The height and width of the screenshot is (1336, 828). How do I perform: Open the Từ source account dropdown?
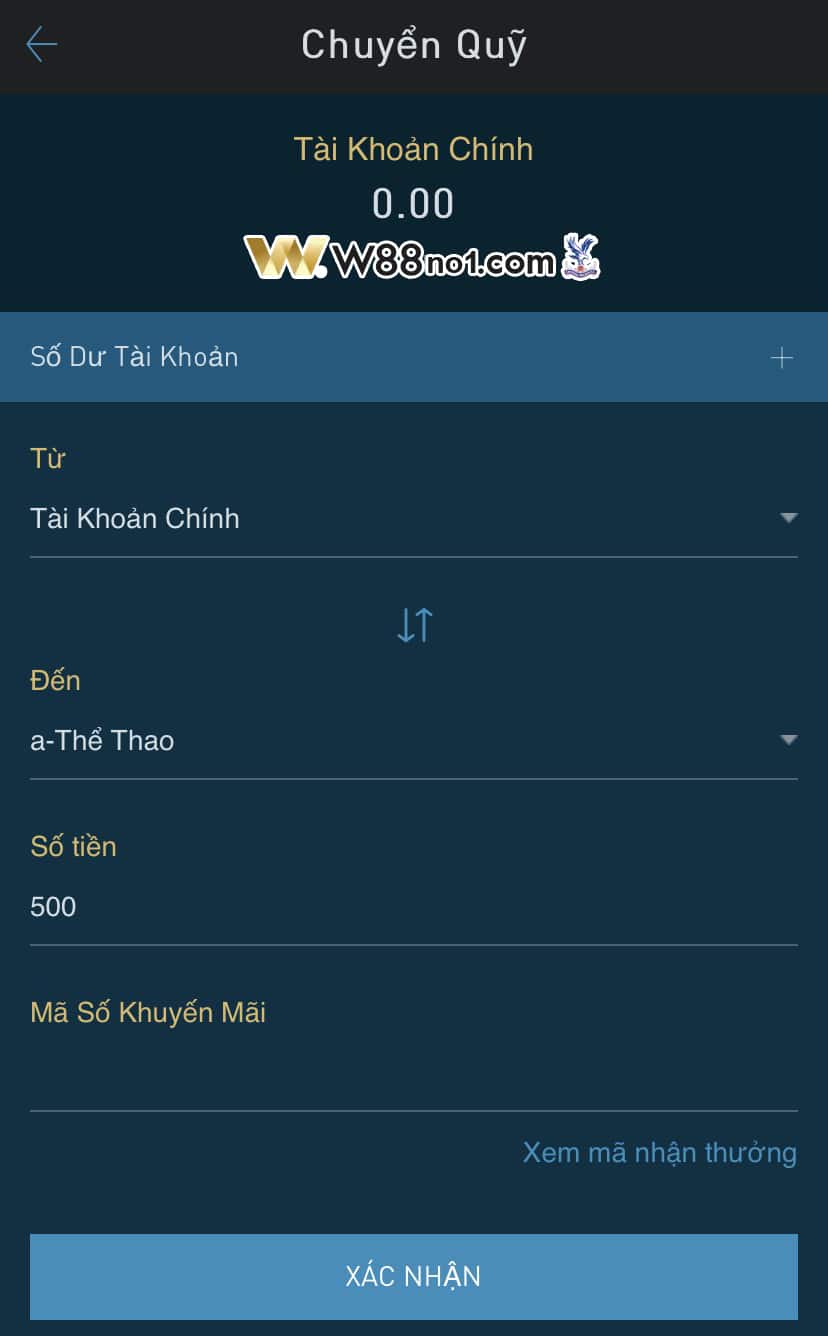[x=789, y=518]
